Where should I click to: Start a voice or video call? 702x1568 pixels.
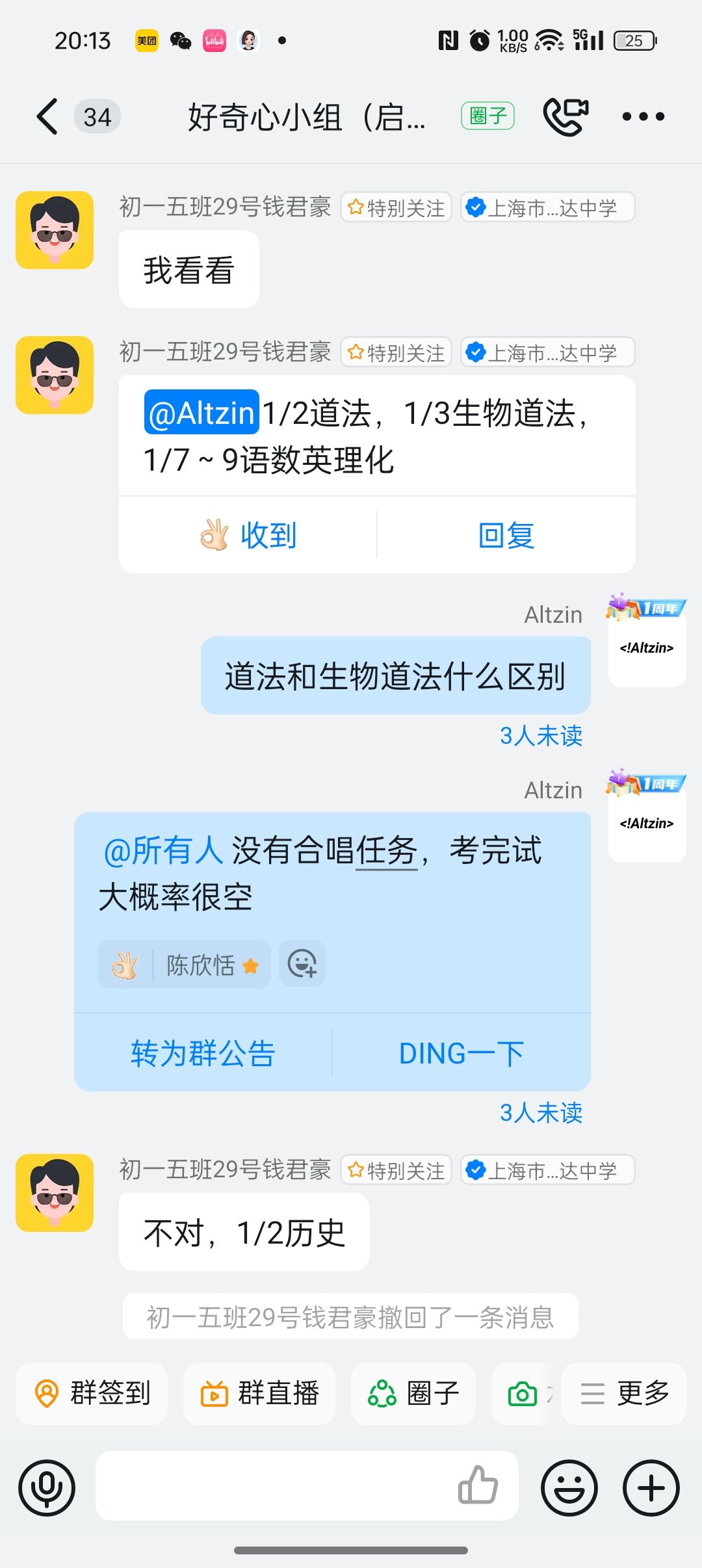[x=565, y=117]
